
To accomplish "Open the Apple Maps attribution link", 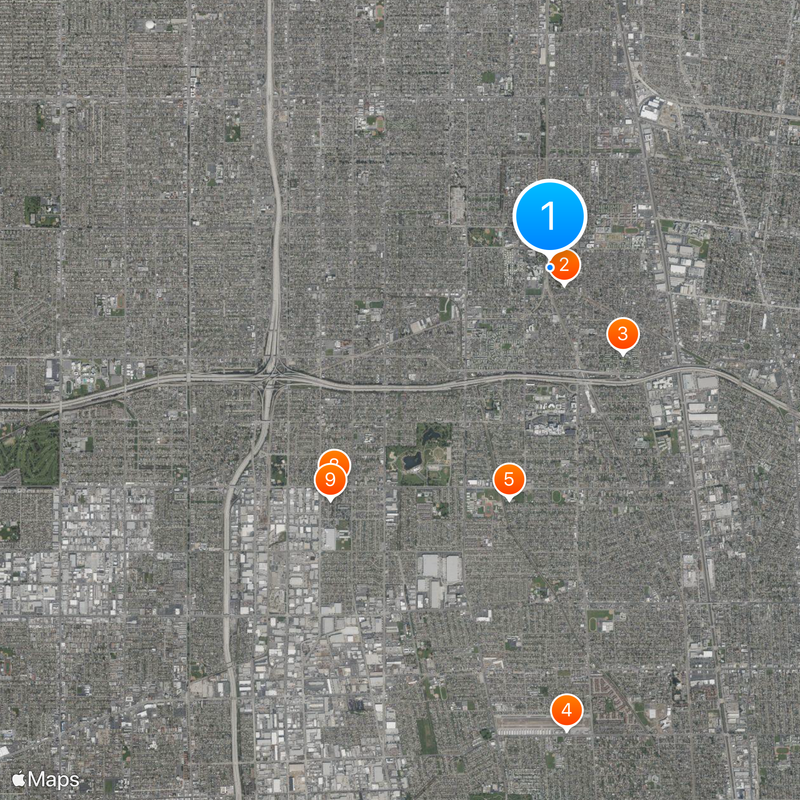I will (45, 778).
